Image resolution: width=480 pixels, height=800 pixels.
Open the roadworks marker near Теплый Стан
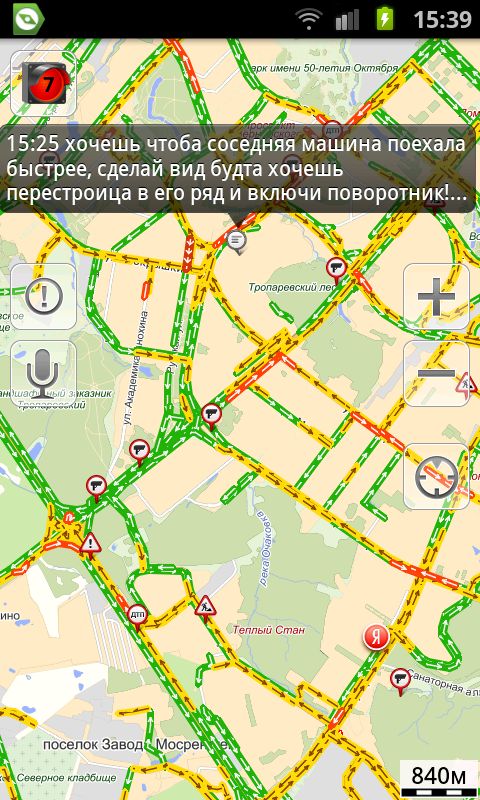tap(205, 607)
